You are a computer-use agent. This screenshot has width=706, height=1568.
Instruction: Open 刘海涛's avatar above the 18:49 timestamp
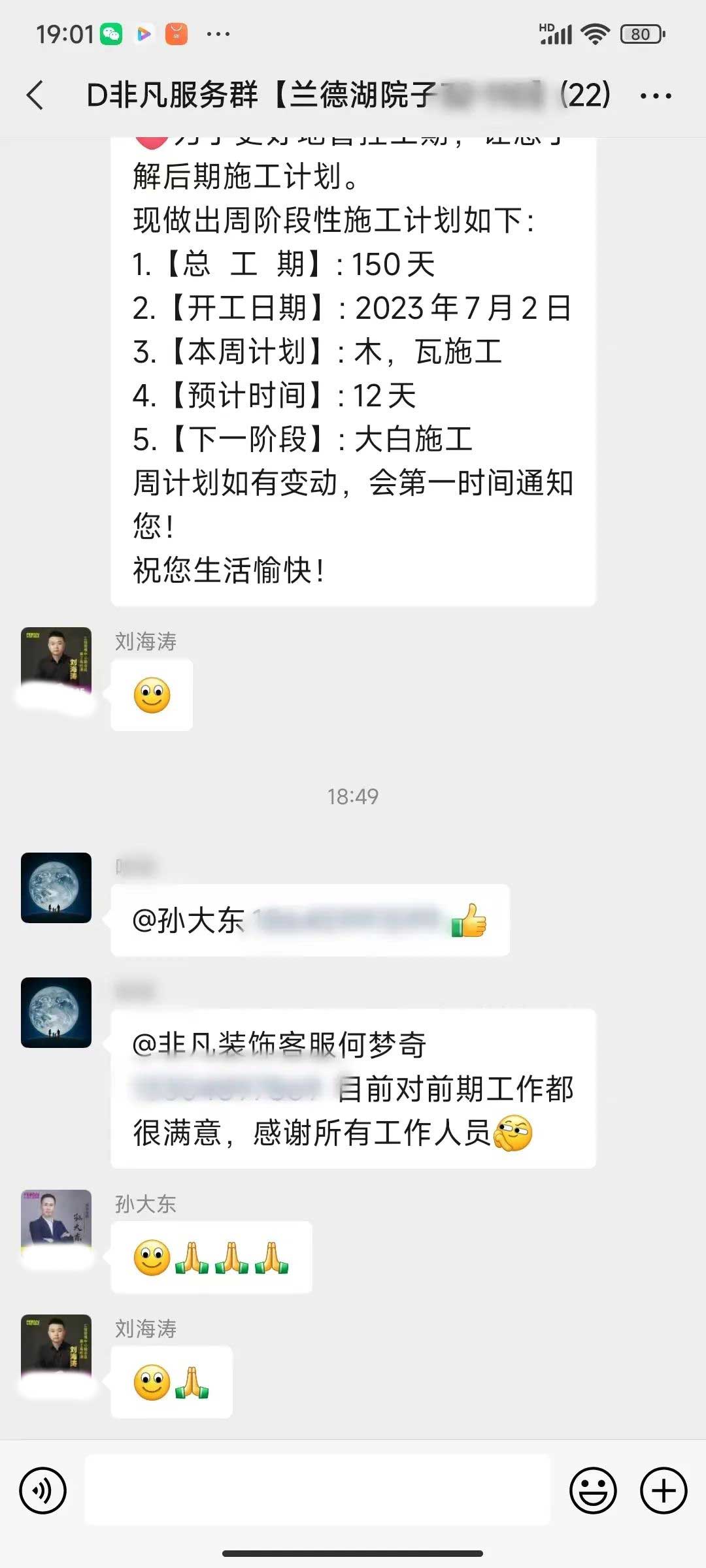(x=56, y=662)
